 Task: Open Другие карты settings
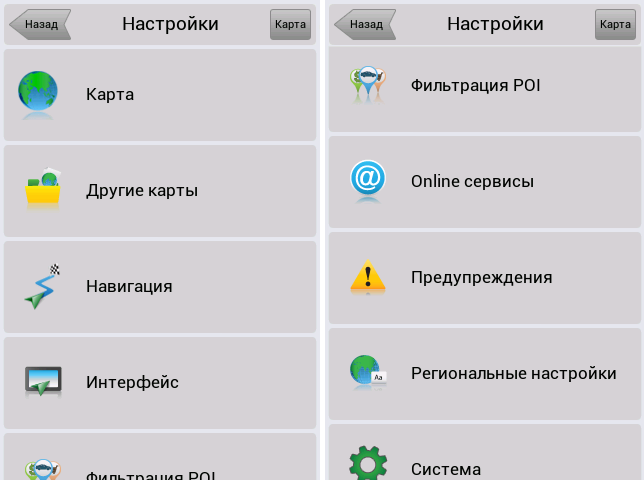pyautogui.click(x=160, y=190)
